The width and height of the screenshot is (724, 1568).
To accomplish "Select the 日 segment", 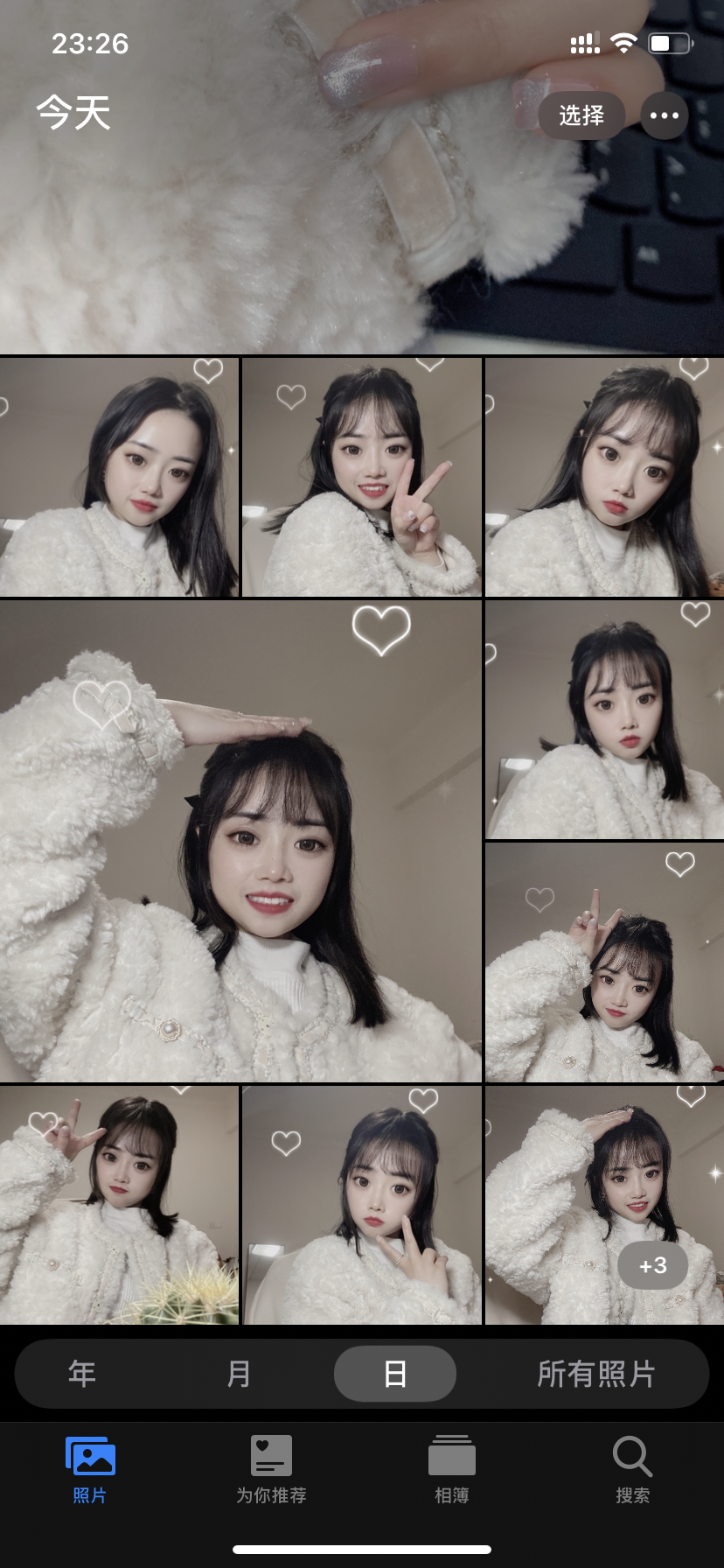I will (395, 1374).
